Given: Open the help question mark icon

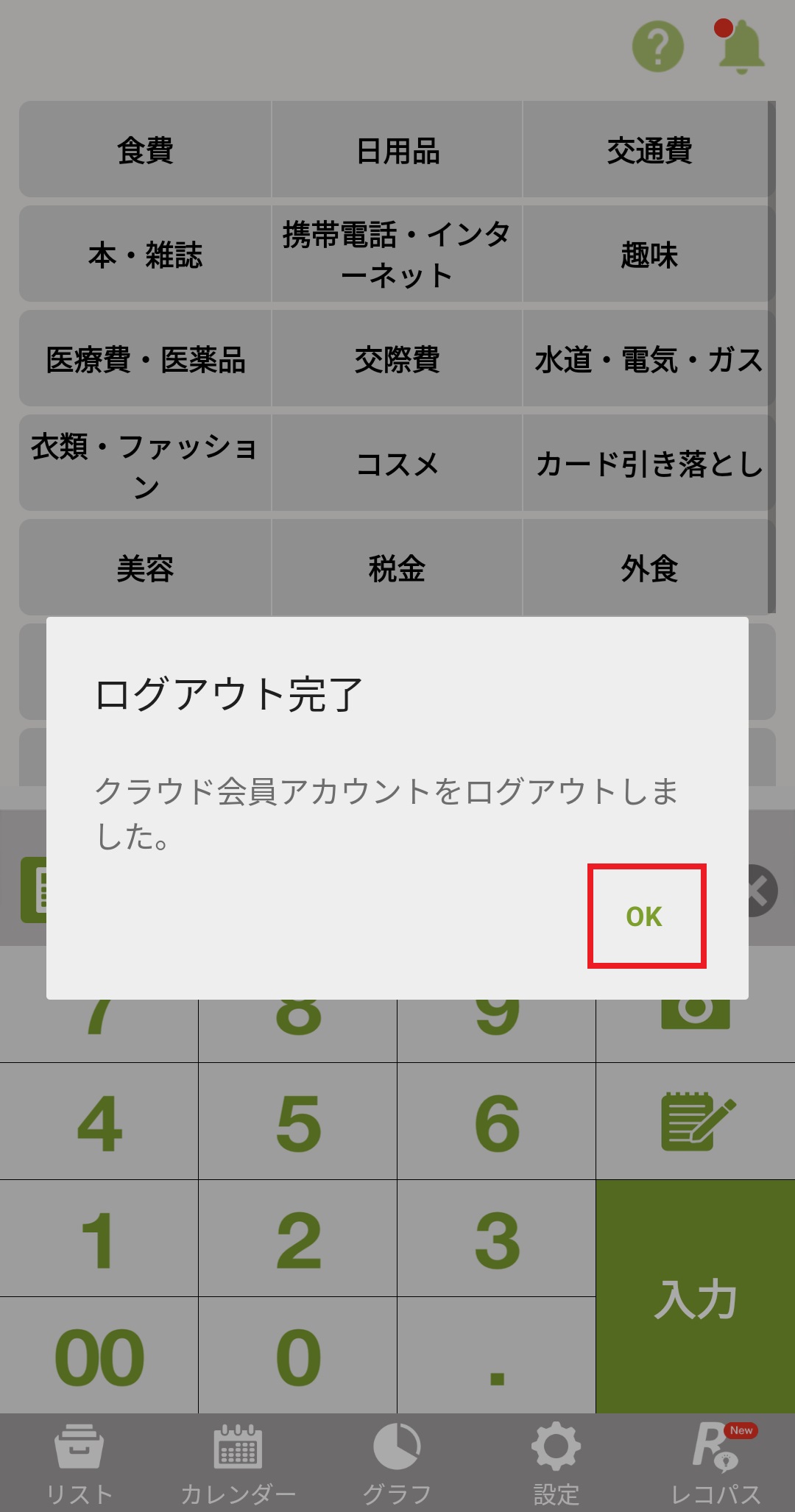Looking at the screenshot, I should pos(657,46).
